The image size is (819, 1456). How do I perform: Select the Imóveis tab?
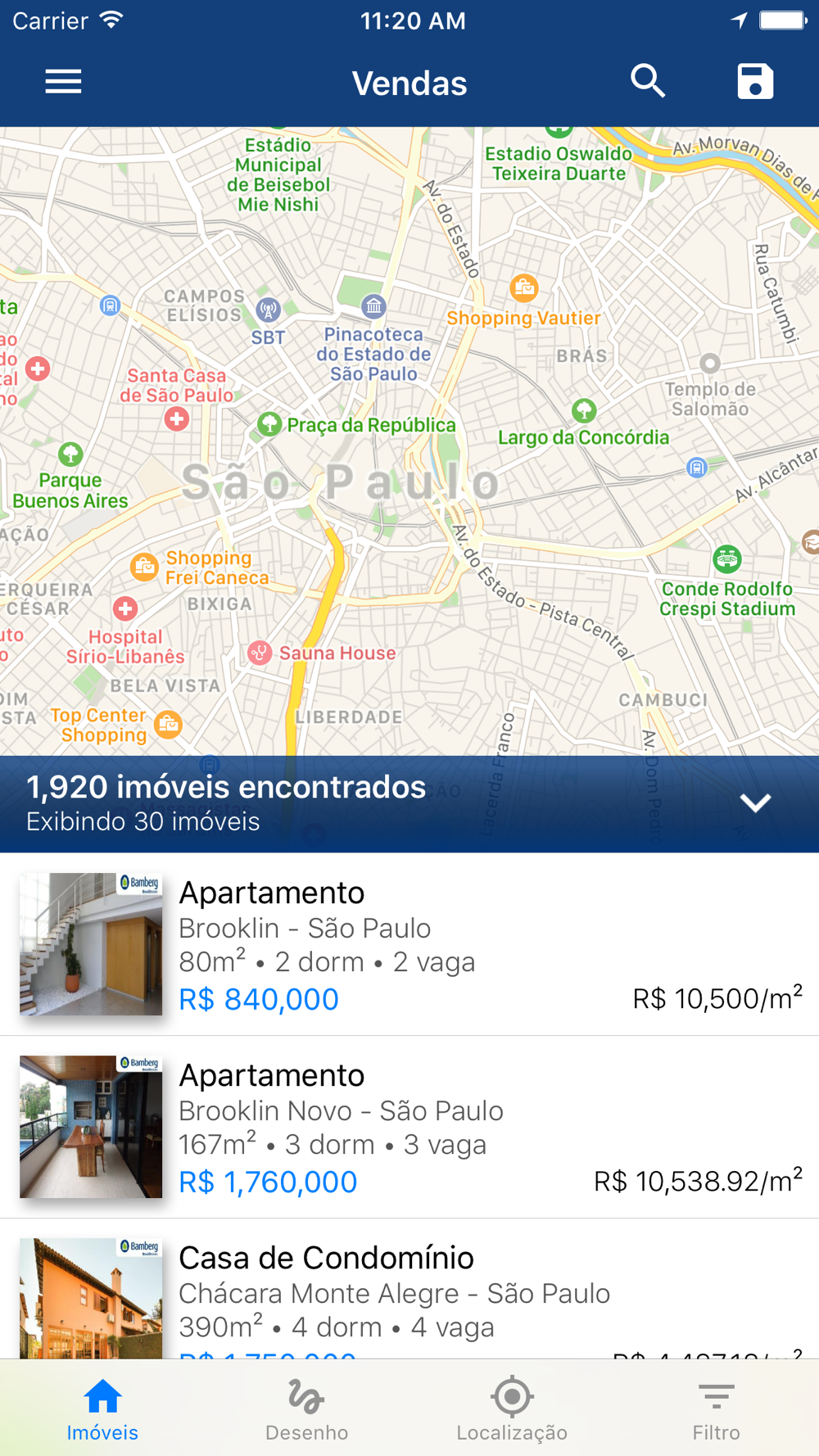tap(102, 1409)
